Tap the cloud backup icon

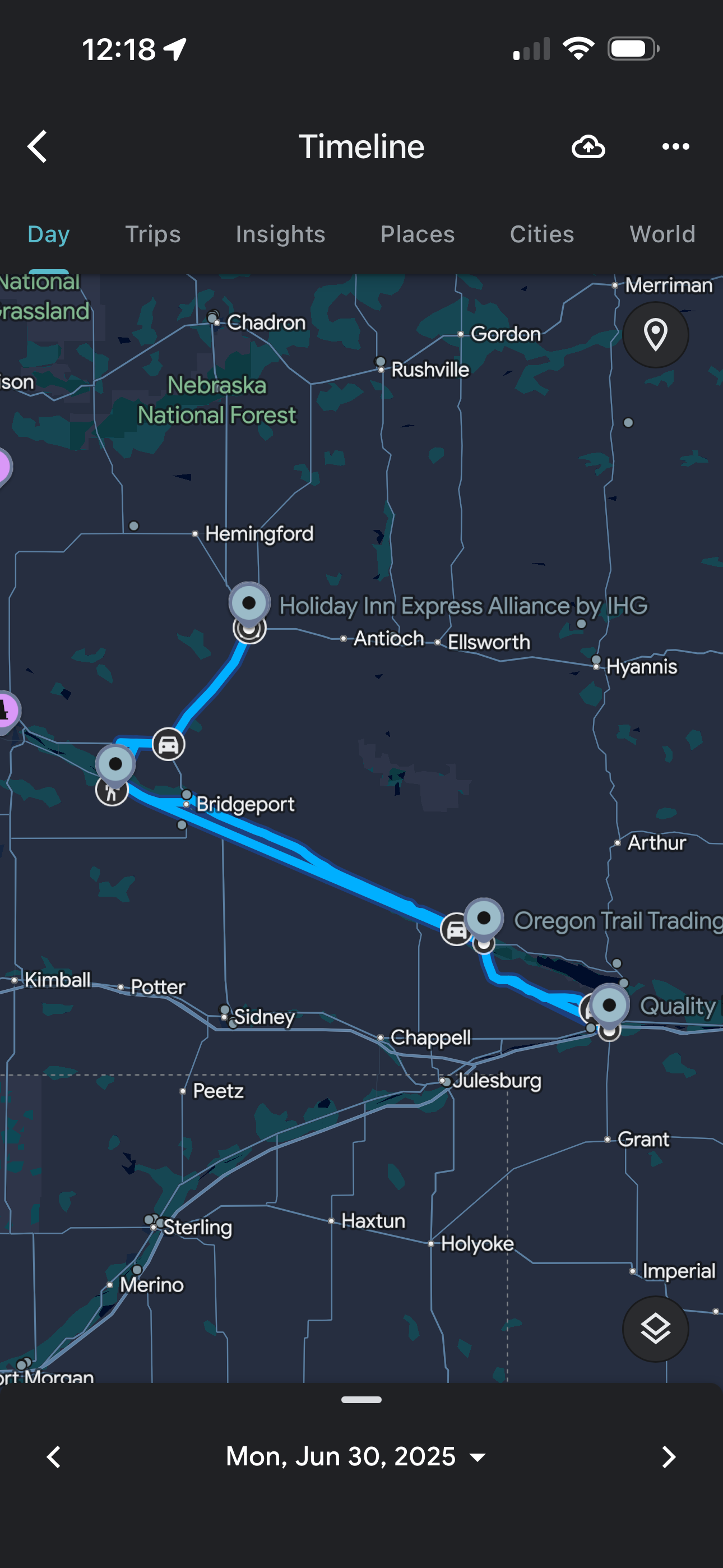588,147
